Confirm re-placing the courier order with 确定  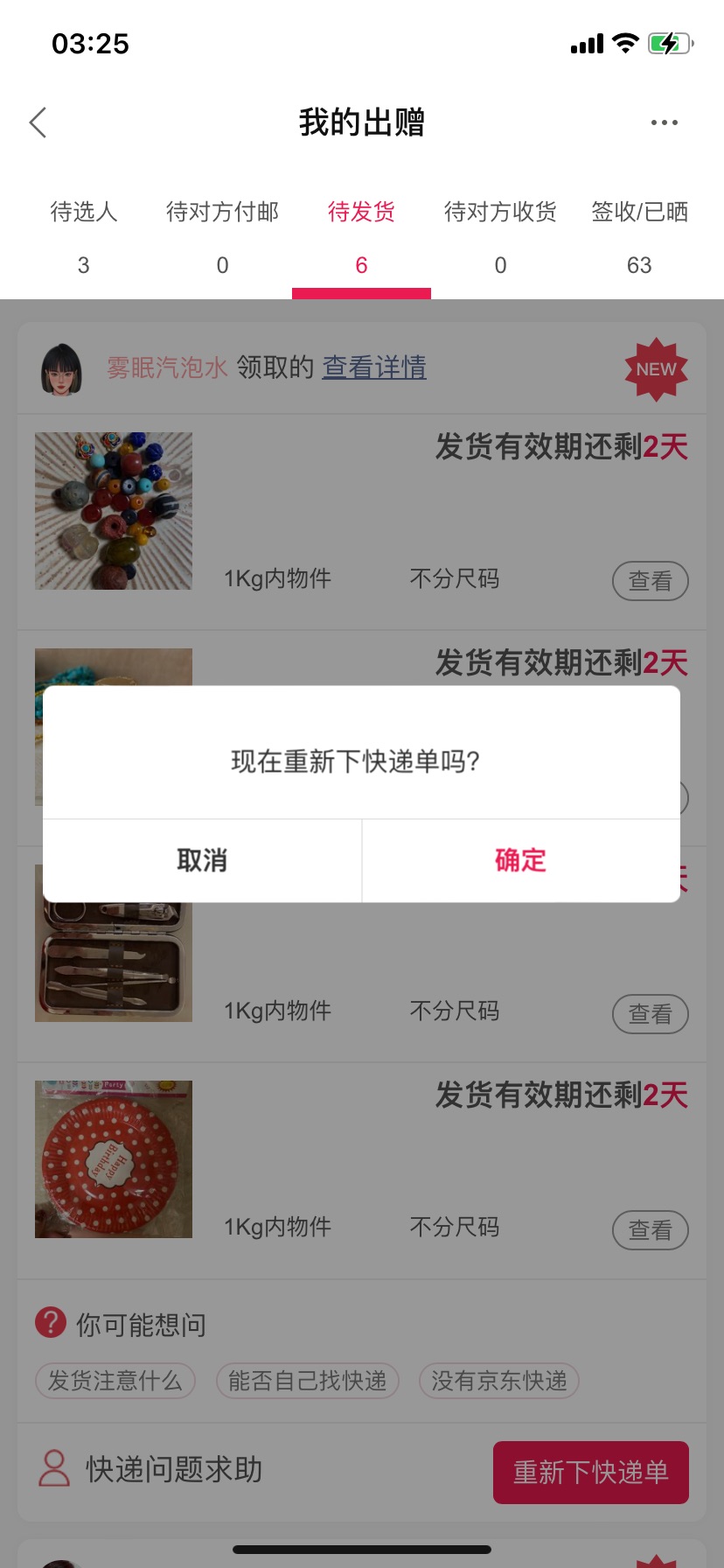point(521,860)
